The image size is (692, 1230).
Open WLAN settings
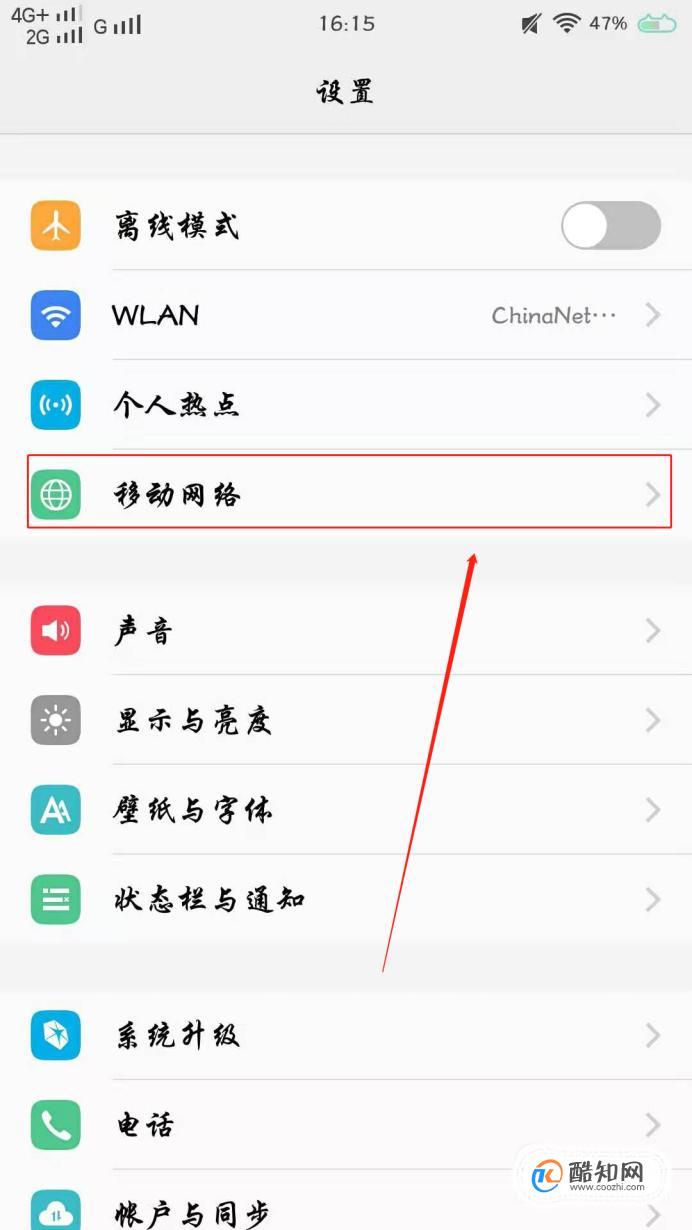click(346, 315)
